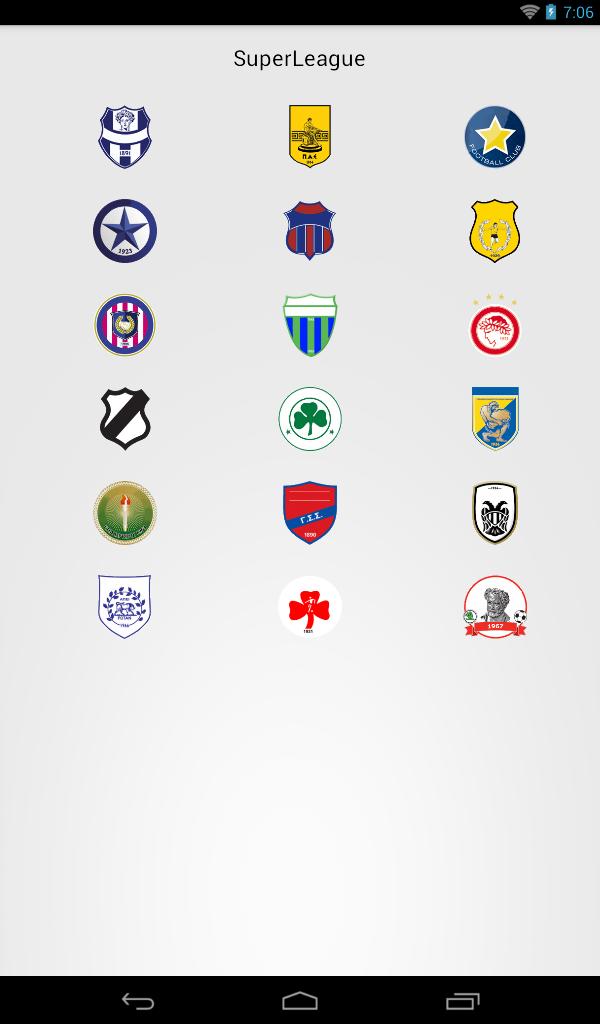Choose the navy star badge dated 1923
600x1024 pixels.
125,231
